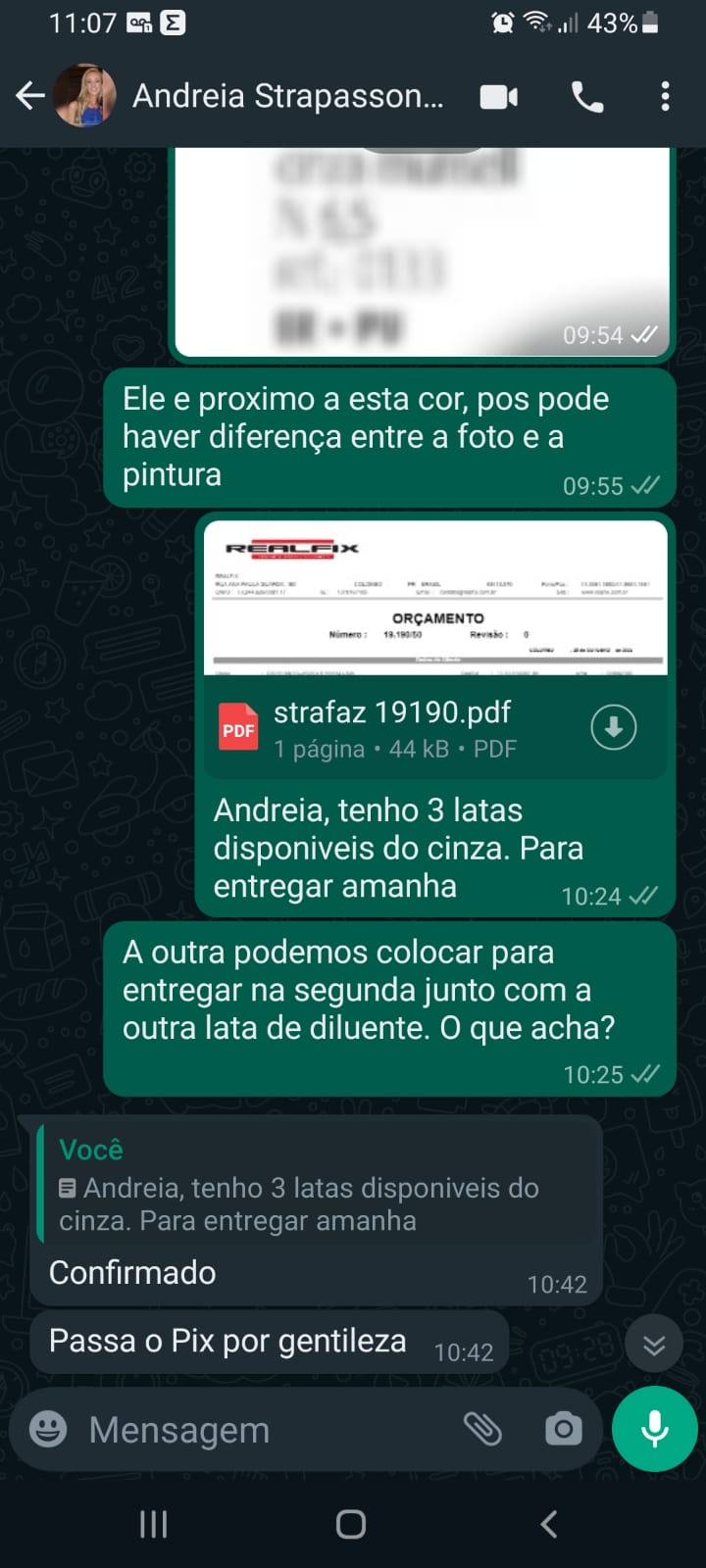Open the strafaz 19190.pdf document preview
Viewport: 706px width, 1568px height.
pyautogui.click(x=435, y=598)
